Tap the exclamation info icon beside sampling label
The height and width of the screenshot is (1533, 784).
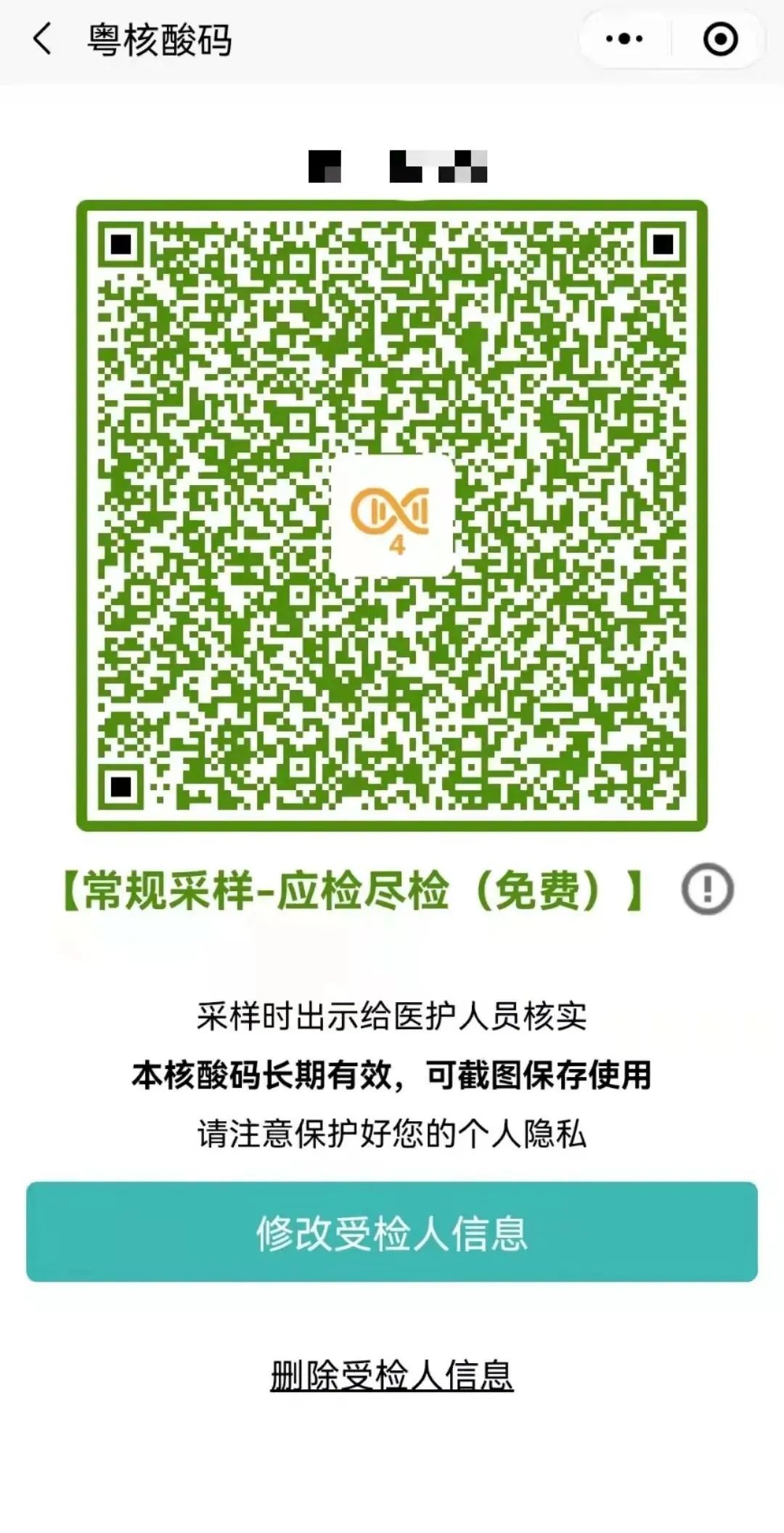click(706, 890)
